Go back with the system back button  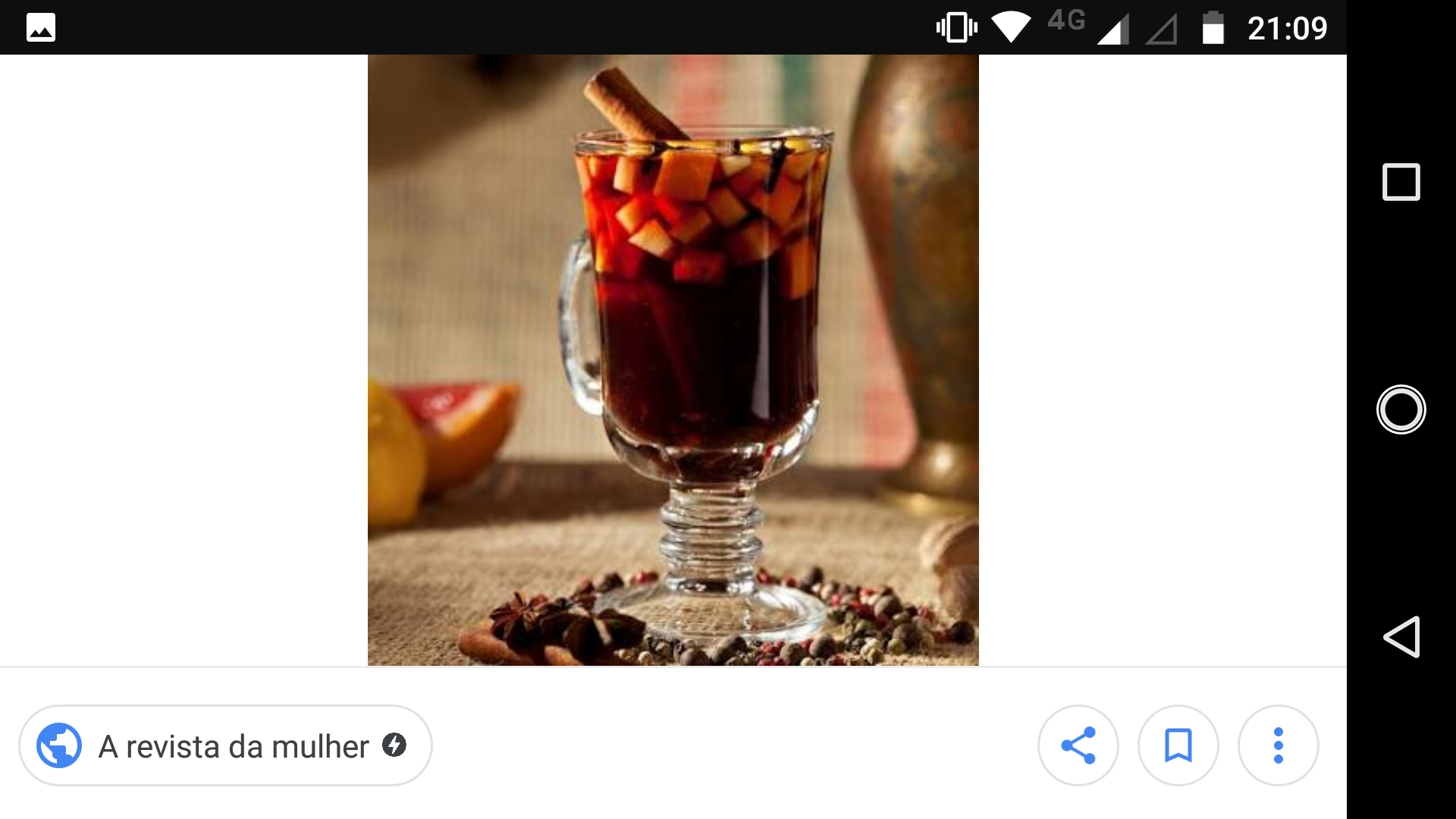(1401, 637)
